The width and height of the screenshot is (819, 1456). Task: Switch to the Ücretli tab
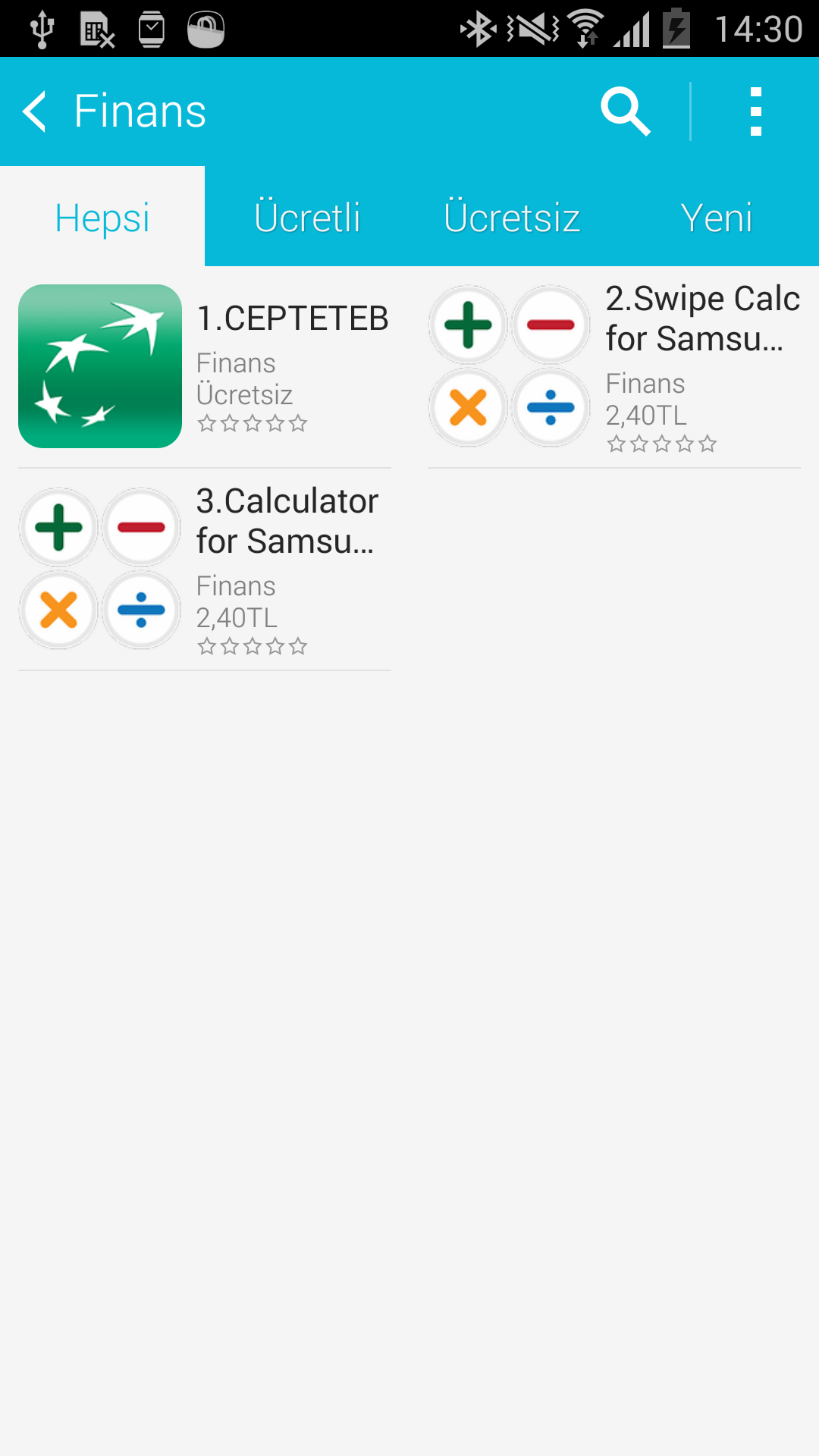307,218
